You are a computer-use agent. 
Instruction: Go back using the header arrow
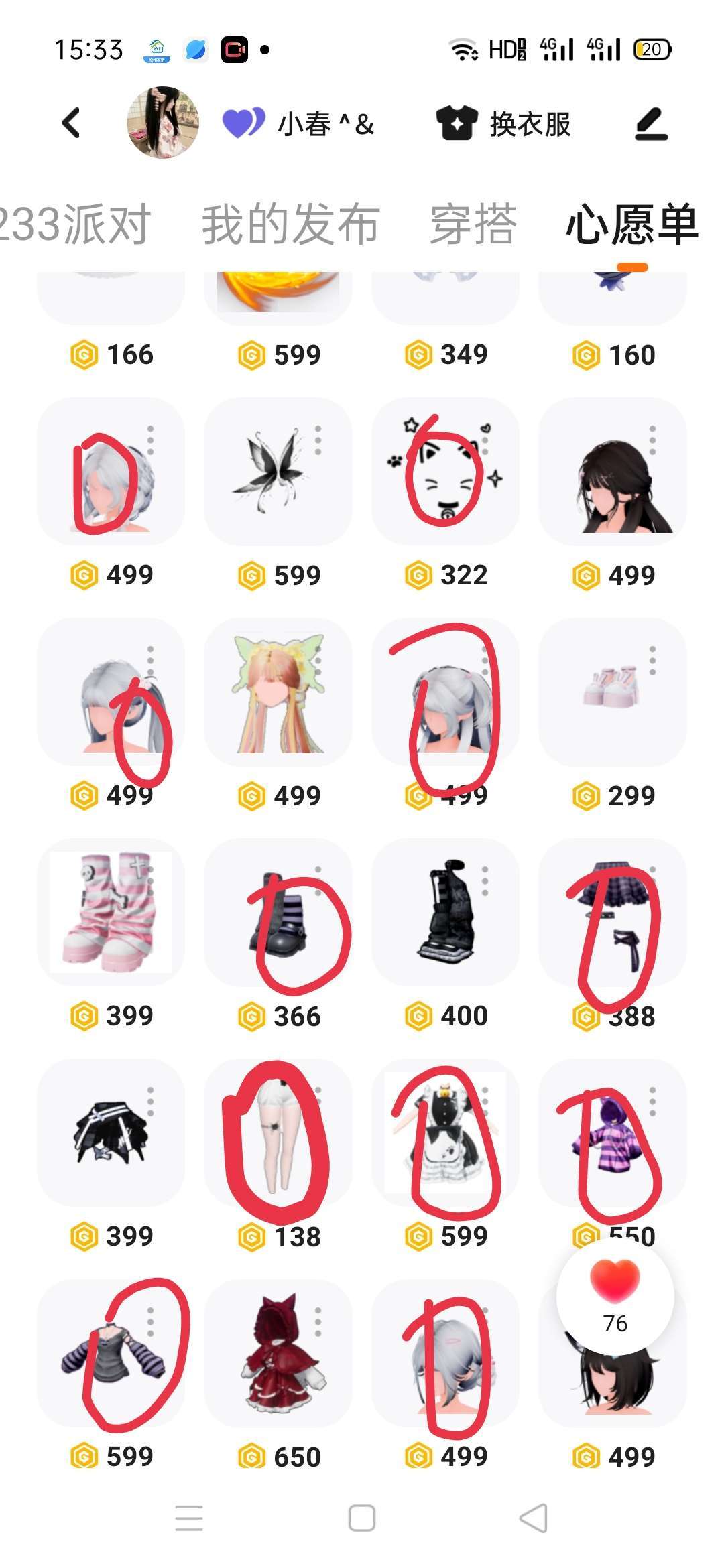click(71, 123)
